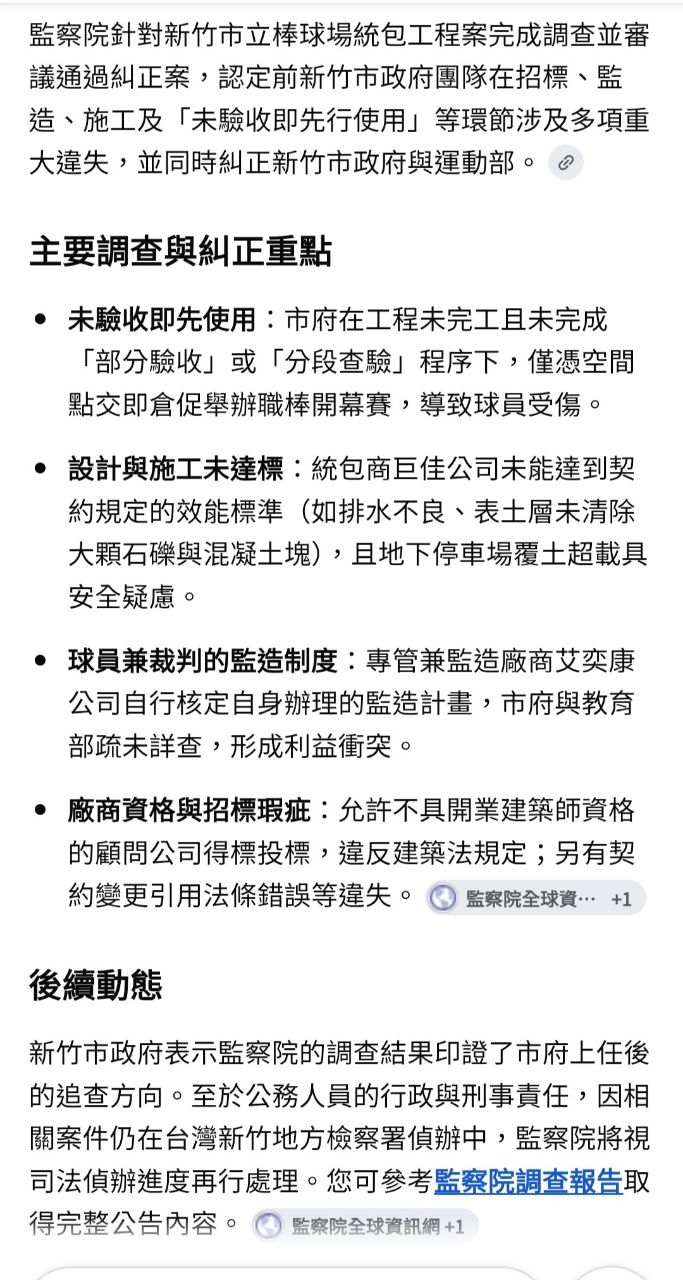The width and height of the screenshot is (683, 1280).
Task: Open 監察院全球資訊網 +1 source chip under 後續動態
Action: 364,1226
